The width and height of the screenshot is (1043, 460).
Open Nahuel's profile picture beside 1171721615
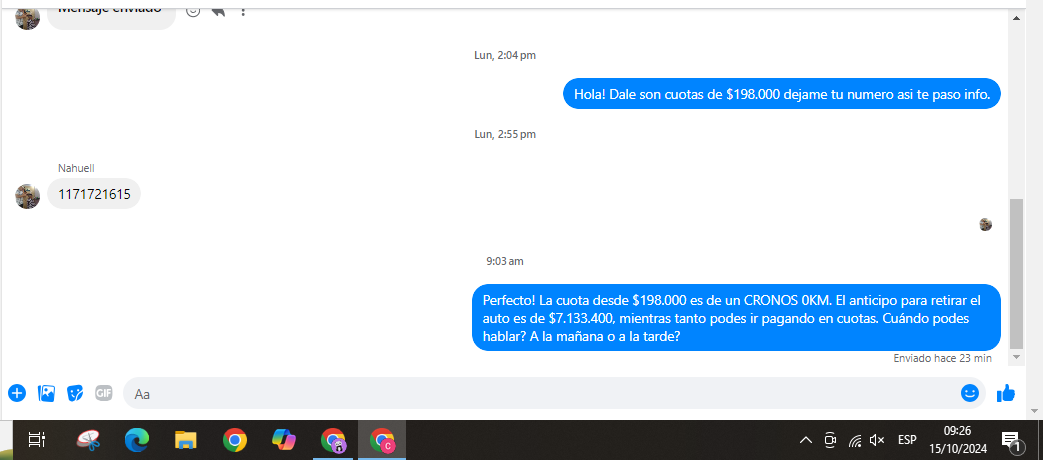click(x=28, y=195)
